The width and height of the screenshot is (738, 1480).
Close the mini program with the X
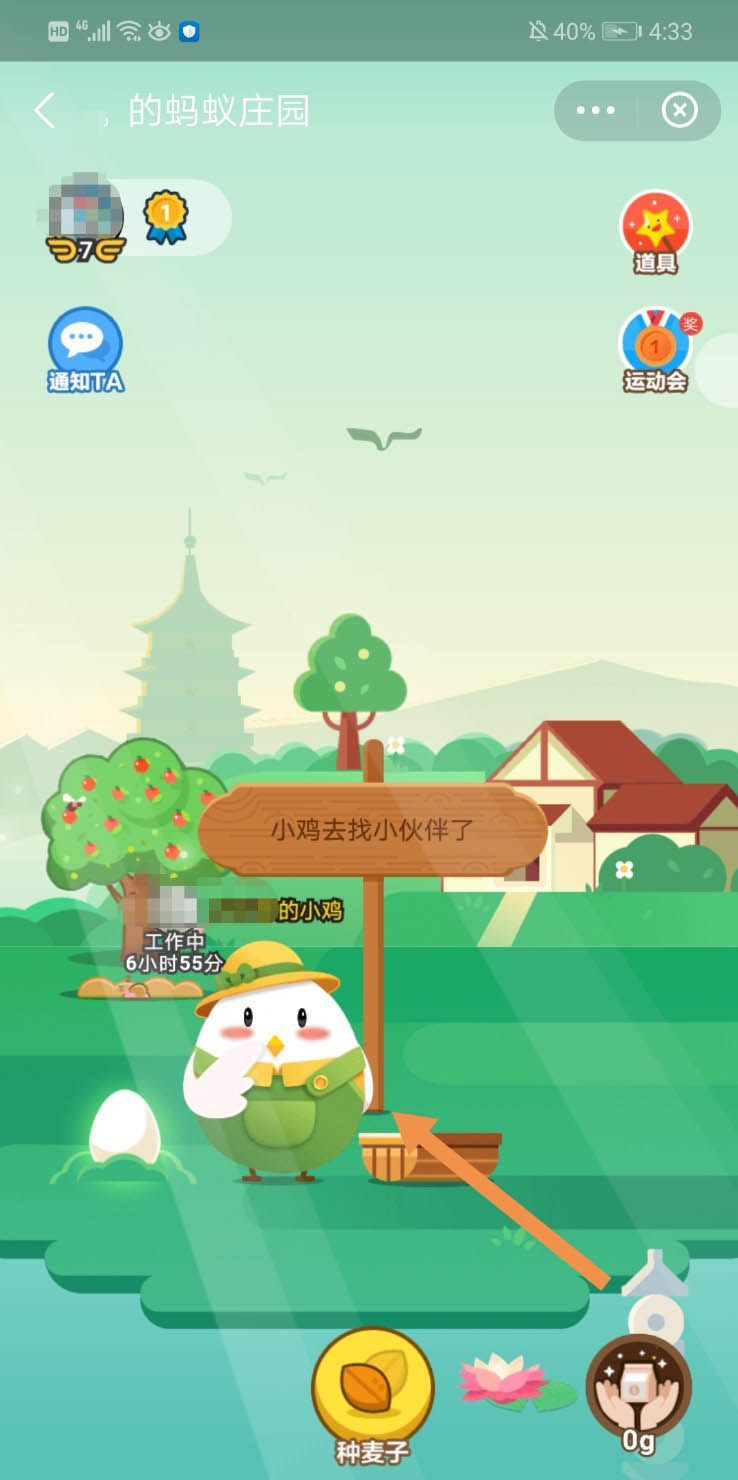679,110
